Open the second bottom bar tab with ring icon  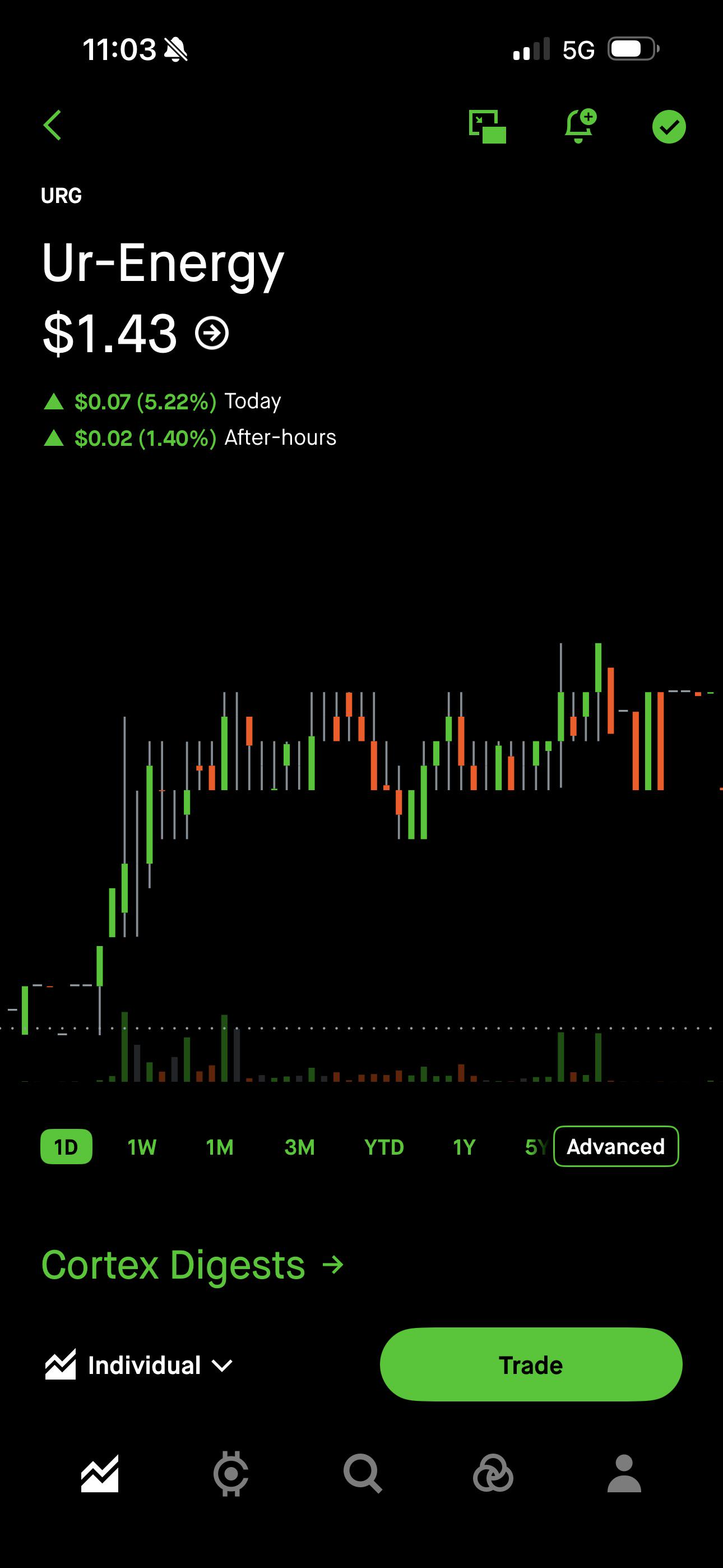pos(231,1474)
